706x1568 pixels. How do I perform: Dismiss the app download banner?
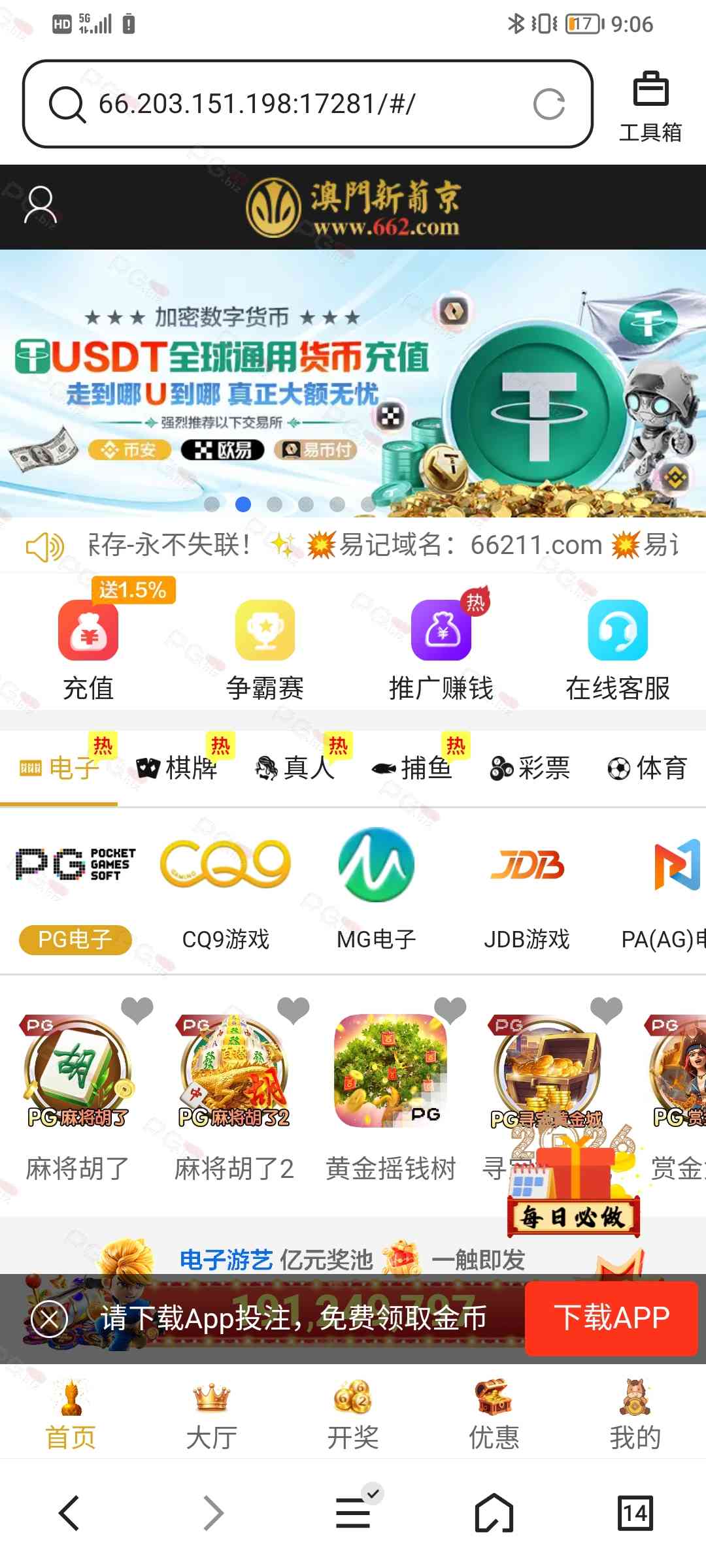50,1318
